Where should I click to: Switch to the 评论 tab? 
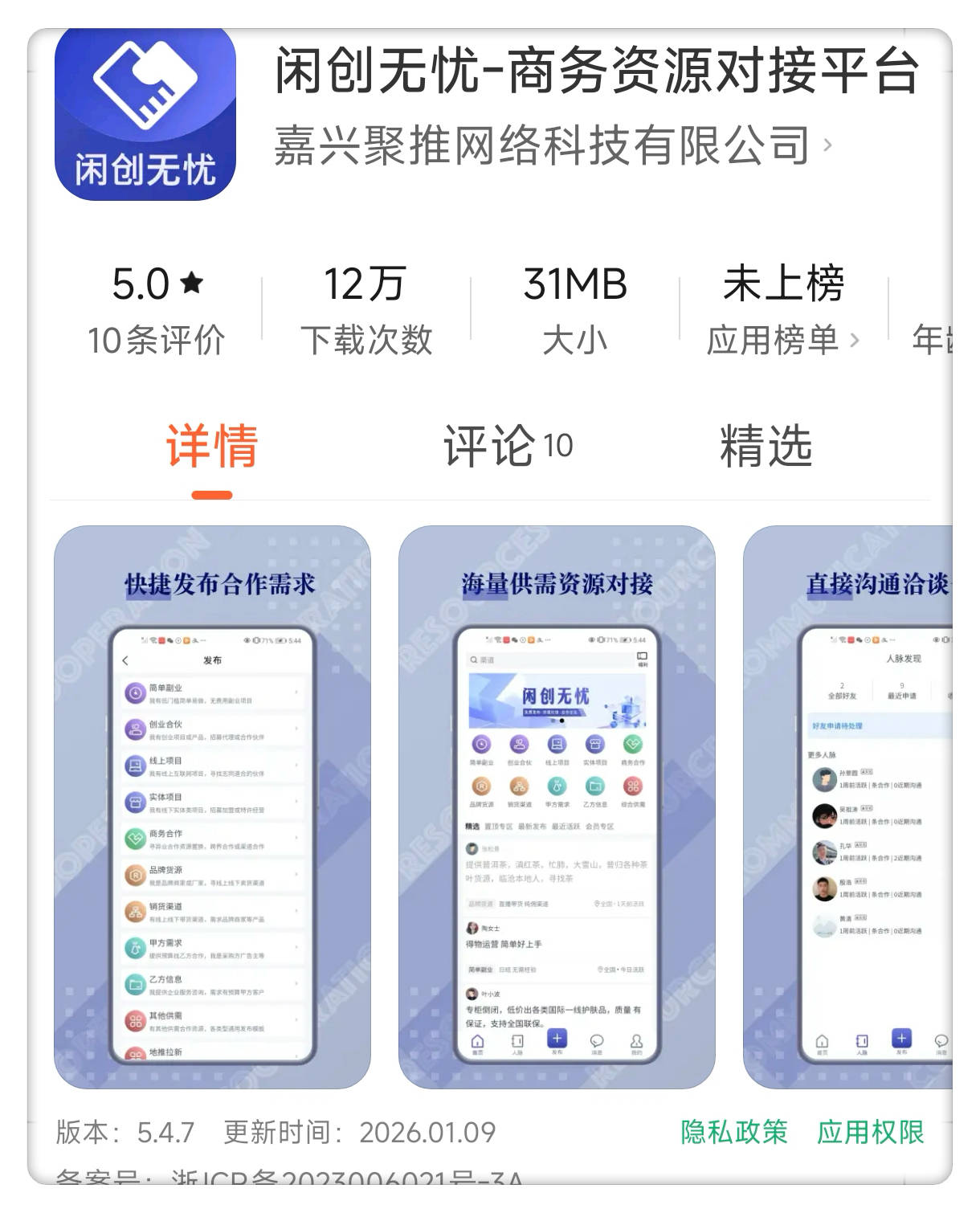508,446
